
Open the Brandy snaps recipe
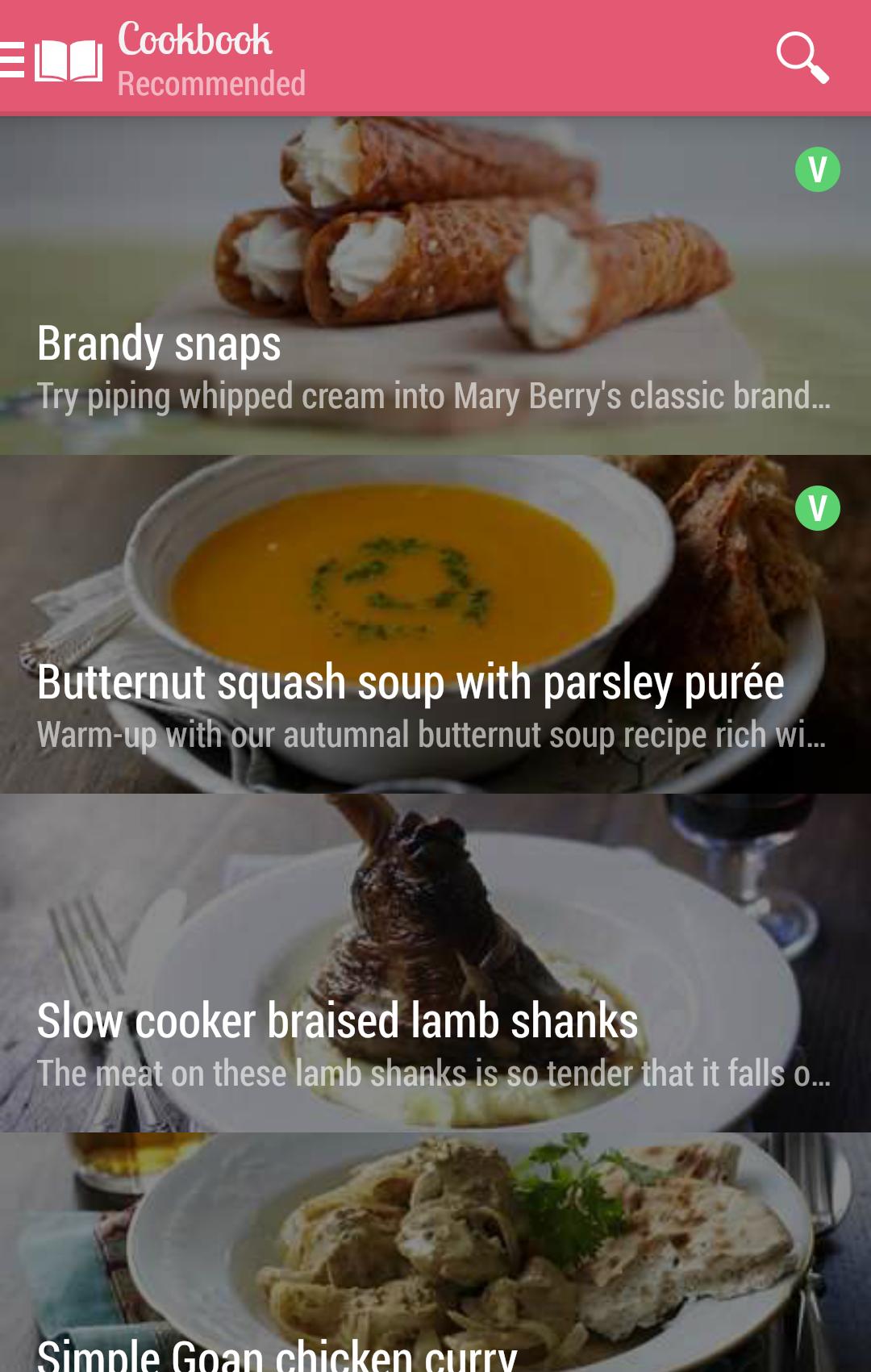coord(435,286)
